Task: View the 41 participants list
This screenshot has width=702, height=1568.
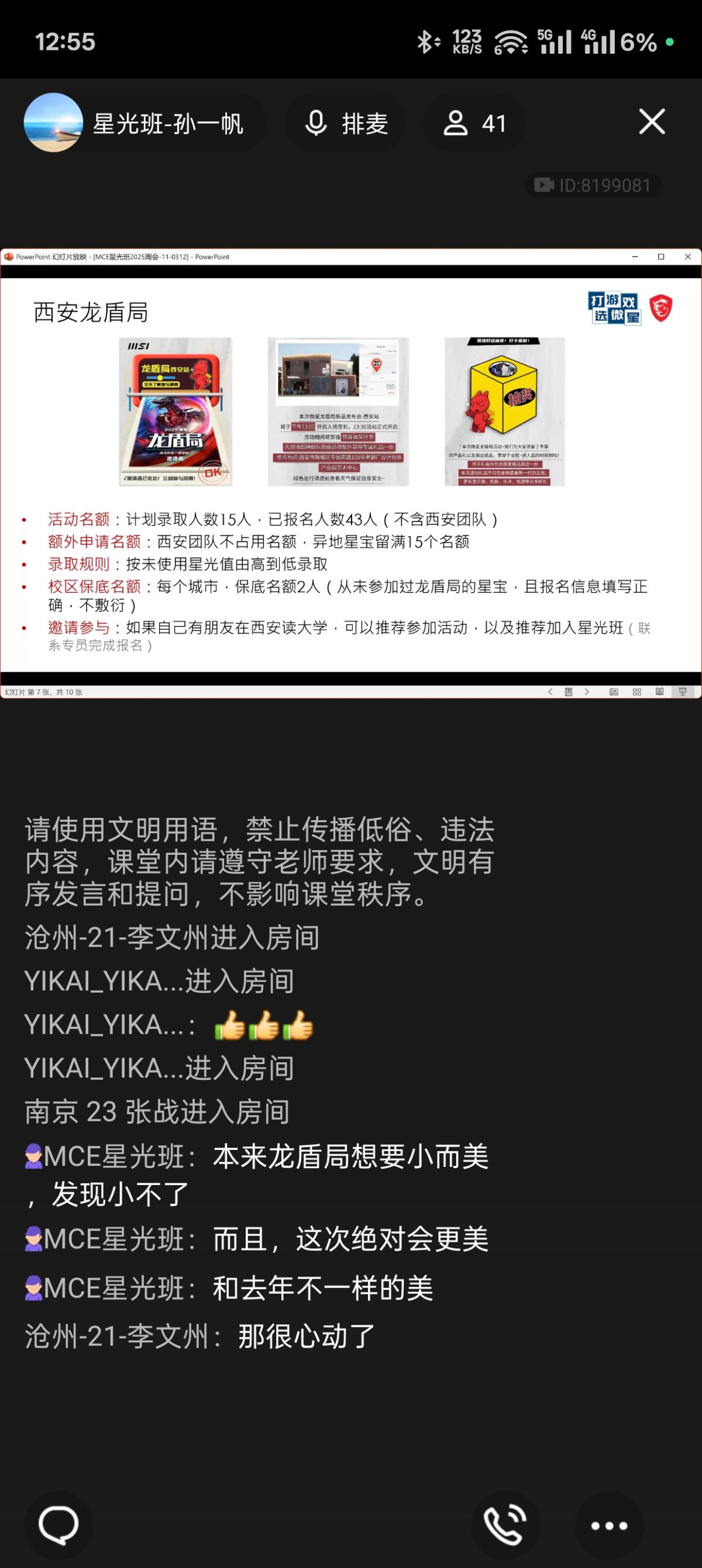Action: click(x=474, y=123)
